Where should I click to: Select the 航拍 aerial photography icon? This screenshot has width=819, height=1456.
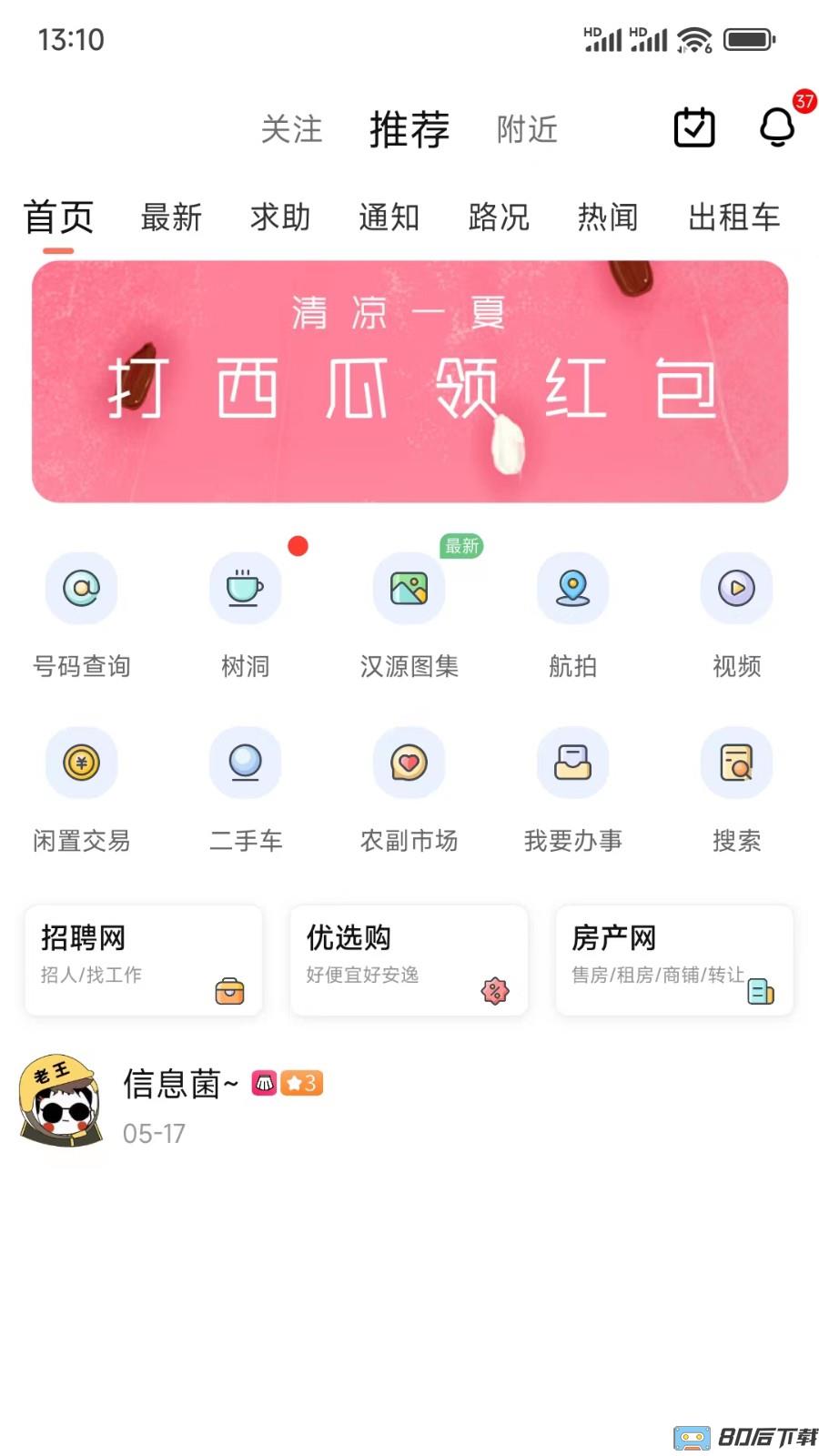pyautogui.click(x=572, y=588)
